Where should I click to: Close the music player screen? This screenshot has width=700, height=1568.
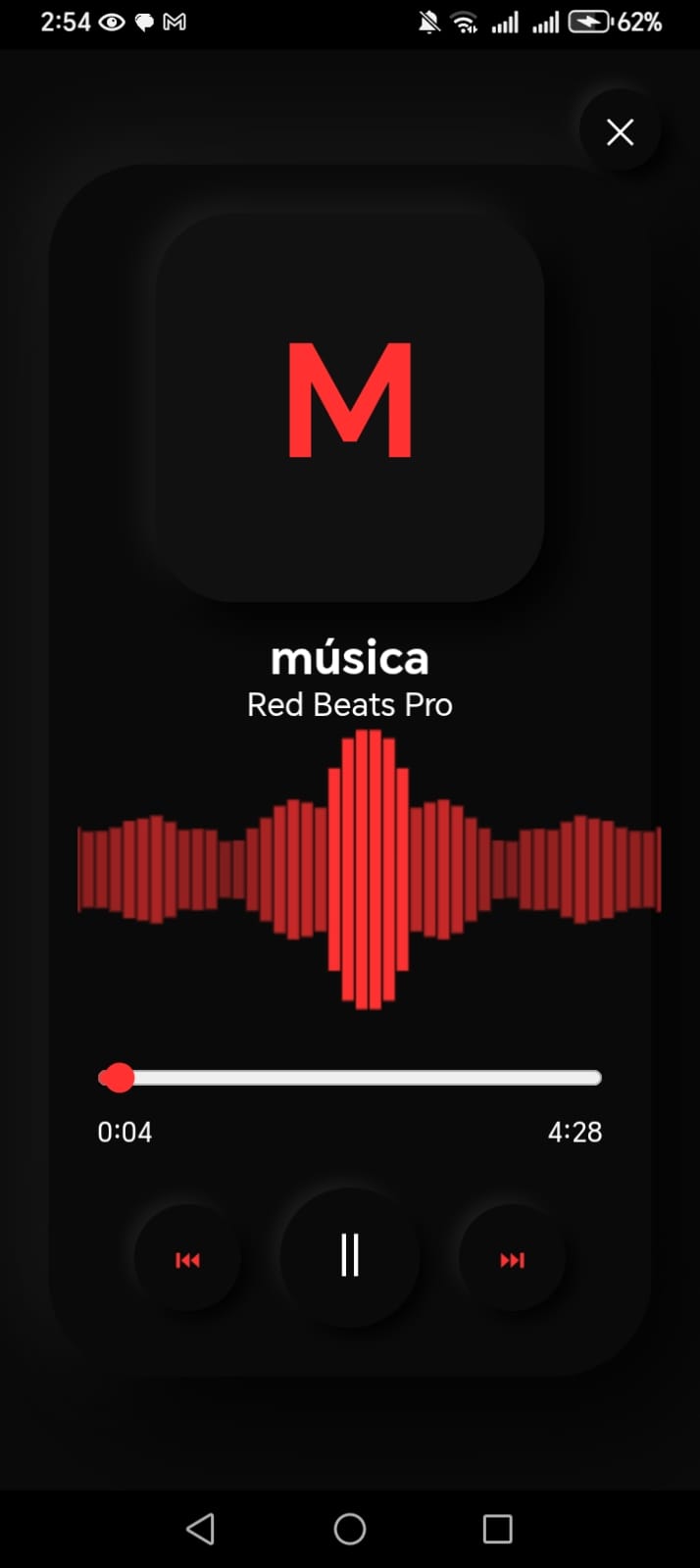pyautogui.click(x=620, y=131)
